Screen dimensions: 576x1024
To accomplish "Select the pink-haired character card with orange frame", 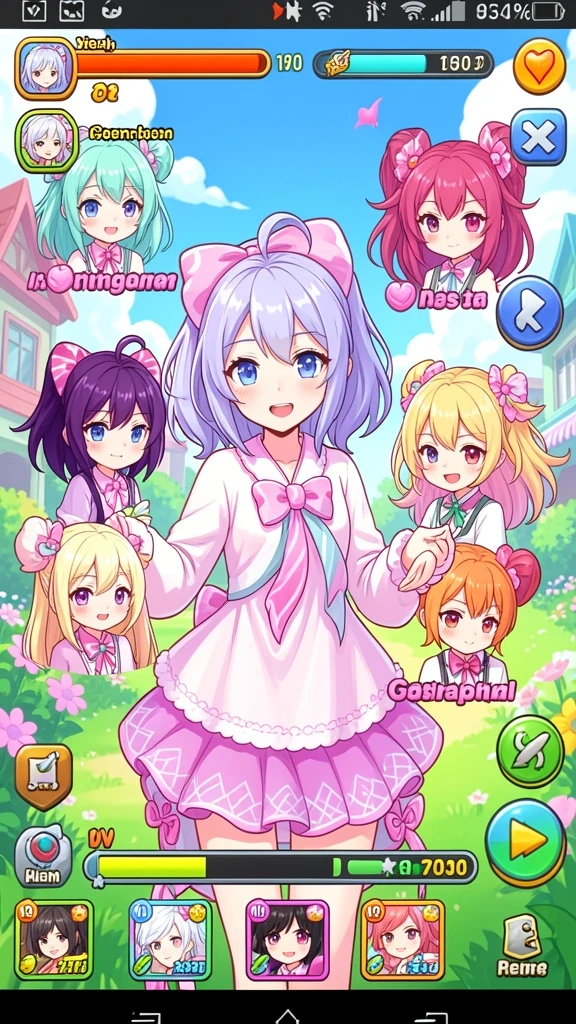I will click(402, 940).
